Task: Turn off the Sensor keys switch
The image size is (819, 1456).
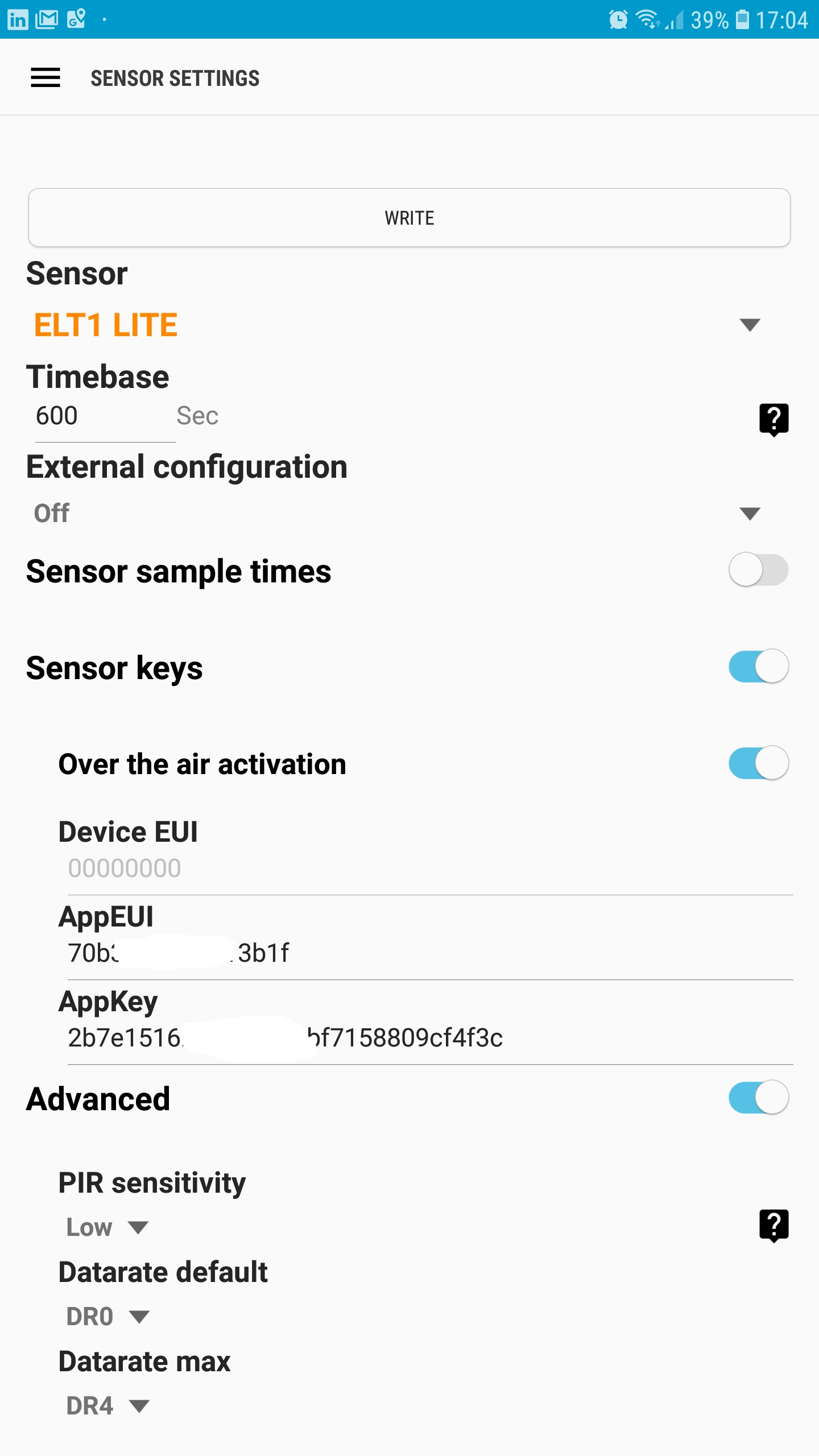Action: tap(758, 667)
